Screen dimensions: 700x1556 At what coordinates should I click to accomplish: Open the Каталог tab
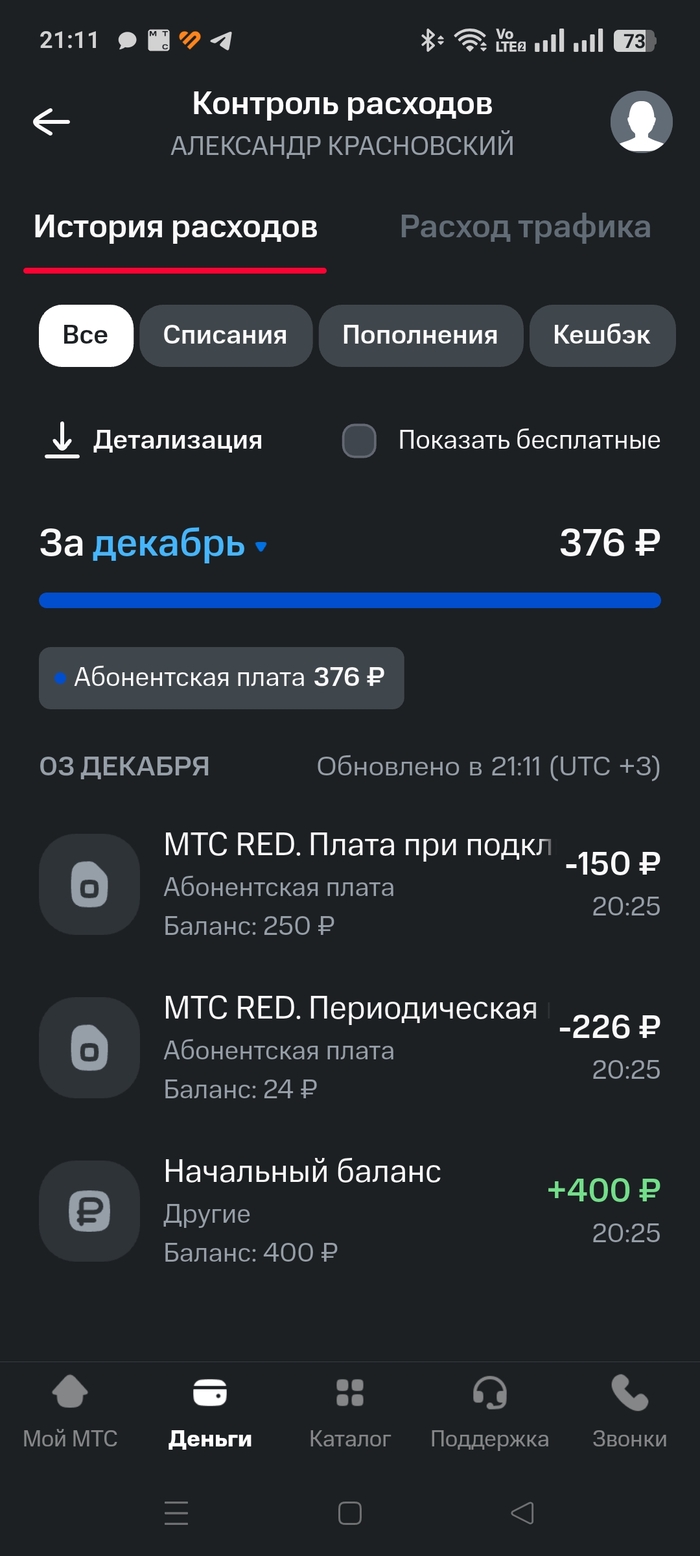click(x=350, y=1412)
